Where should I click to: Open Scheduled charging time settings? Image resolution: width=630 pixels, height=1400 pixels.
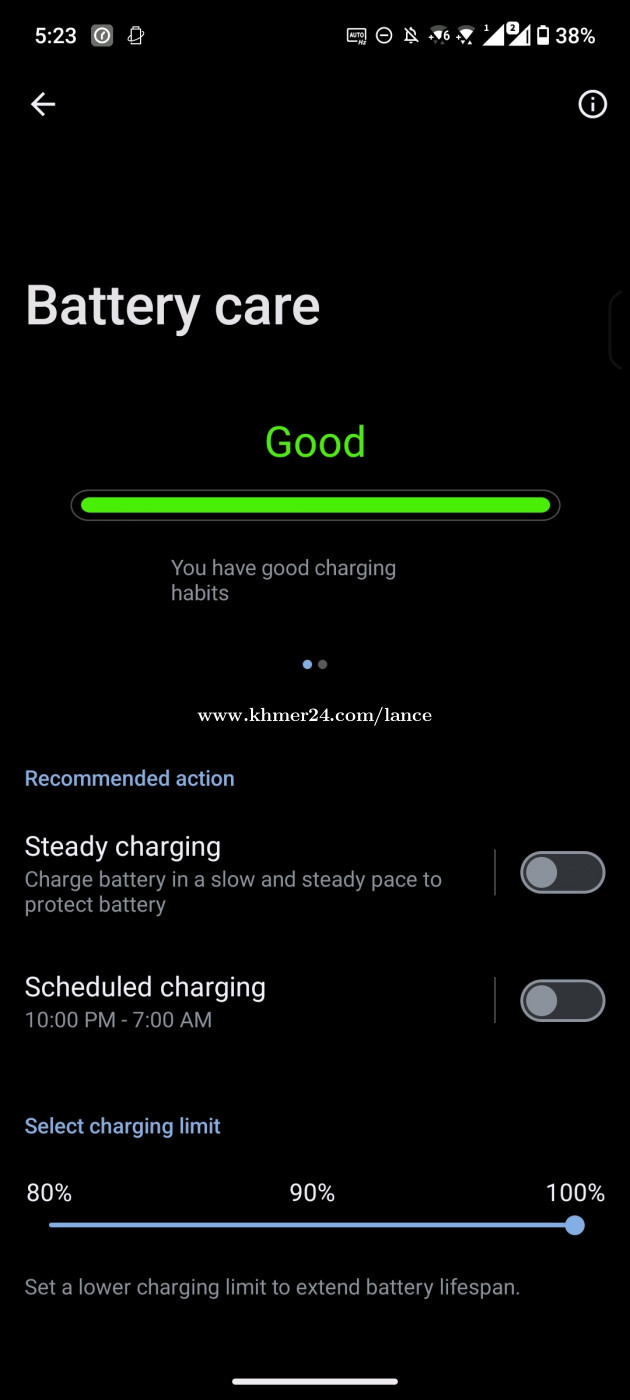coord(255,1001)
